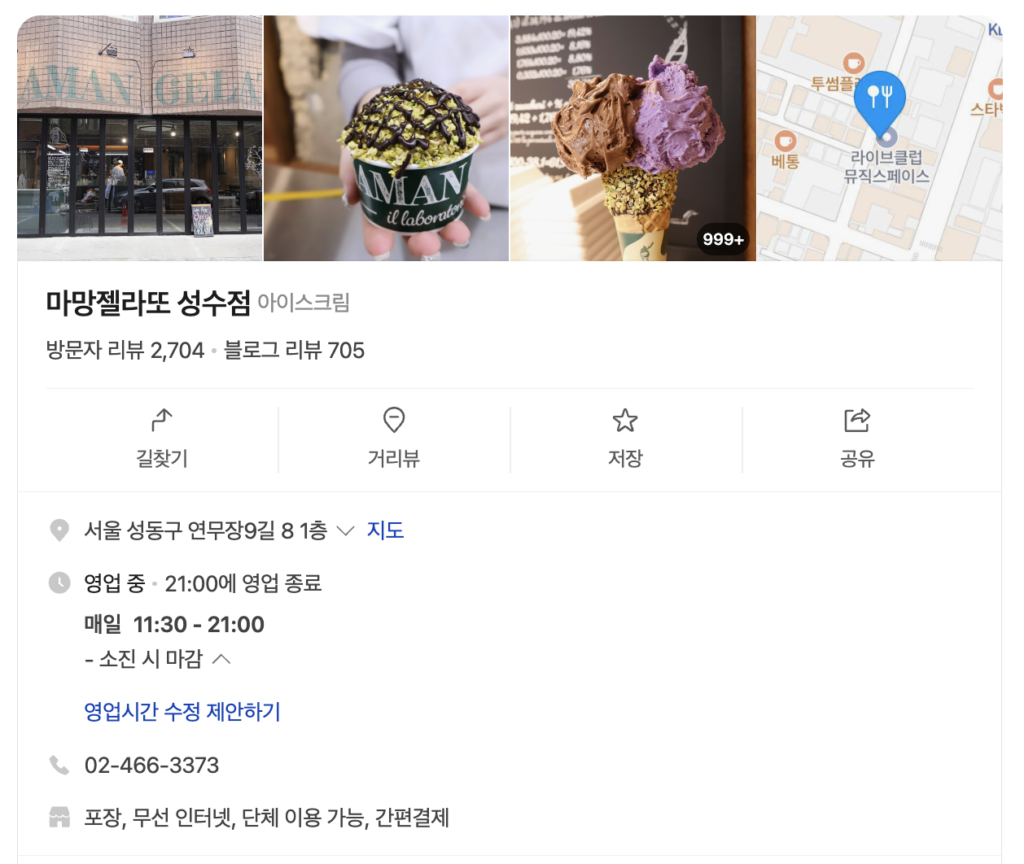Open the map preview thumbnail
1024x864 pixels.
click(x=879, y=138)
